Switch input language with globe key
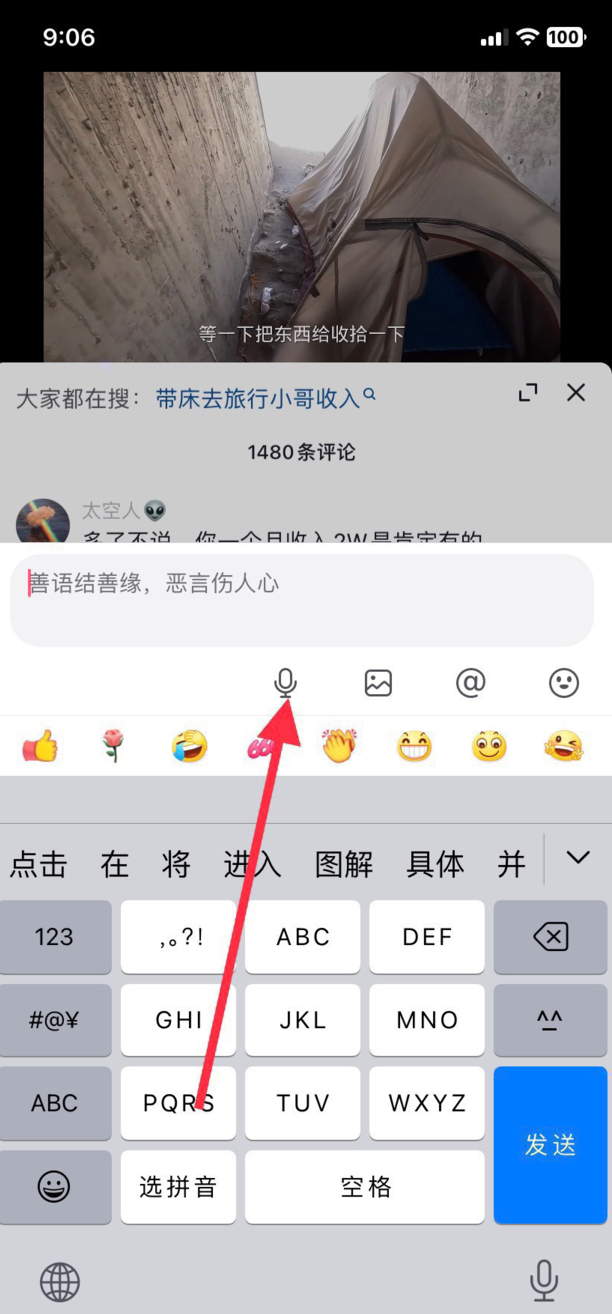Viewport: 612px width, 1314px height. (60, 1280)
